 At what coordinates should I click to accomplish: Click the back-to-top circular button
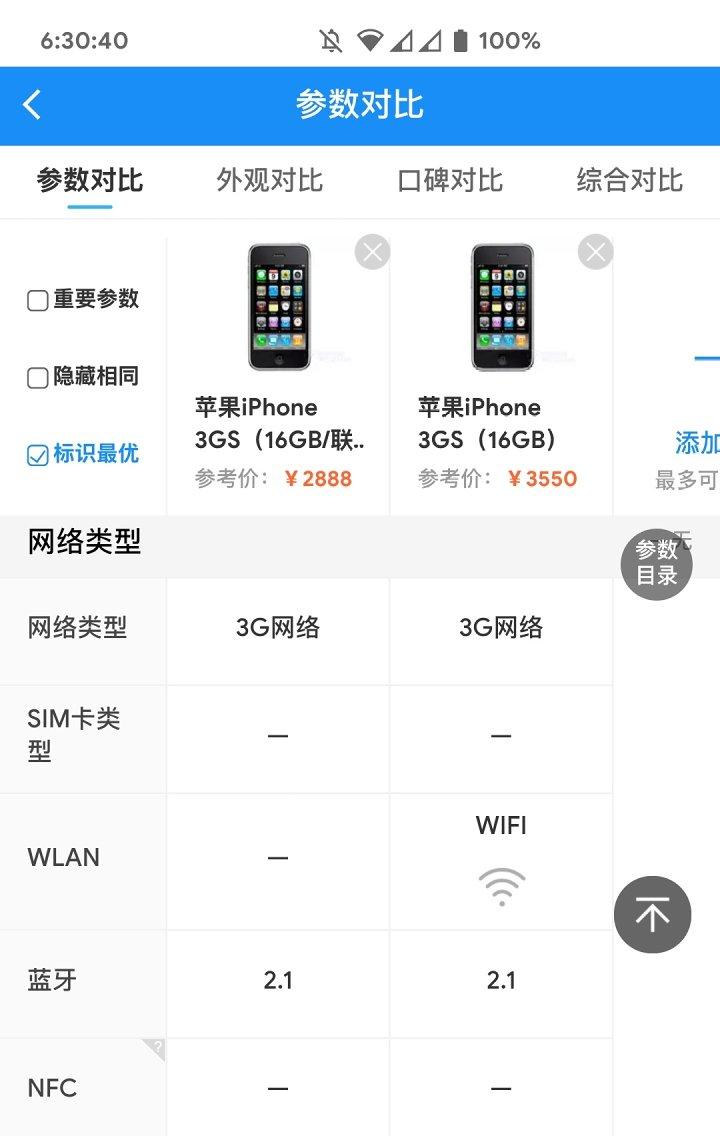point(652,915)
